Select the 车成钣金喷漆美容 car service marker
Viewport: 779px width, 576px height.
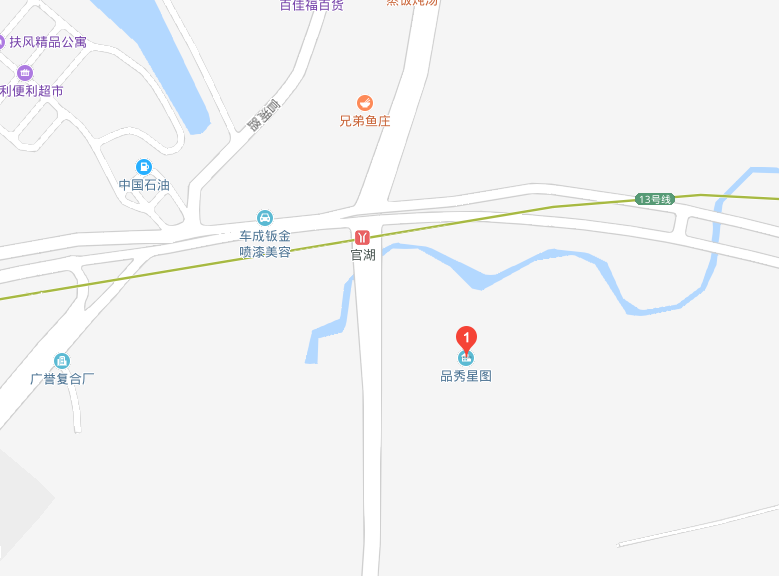[x=265, y=218]
